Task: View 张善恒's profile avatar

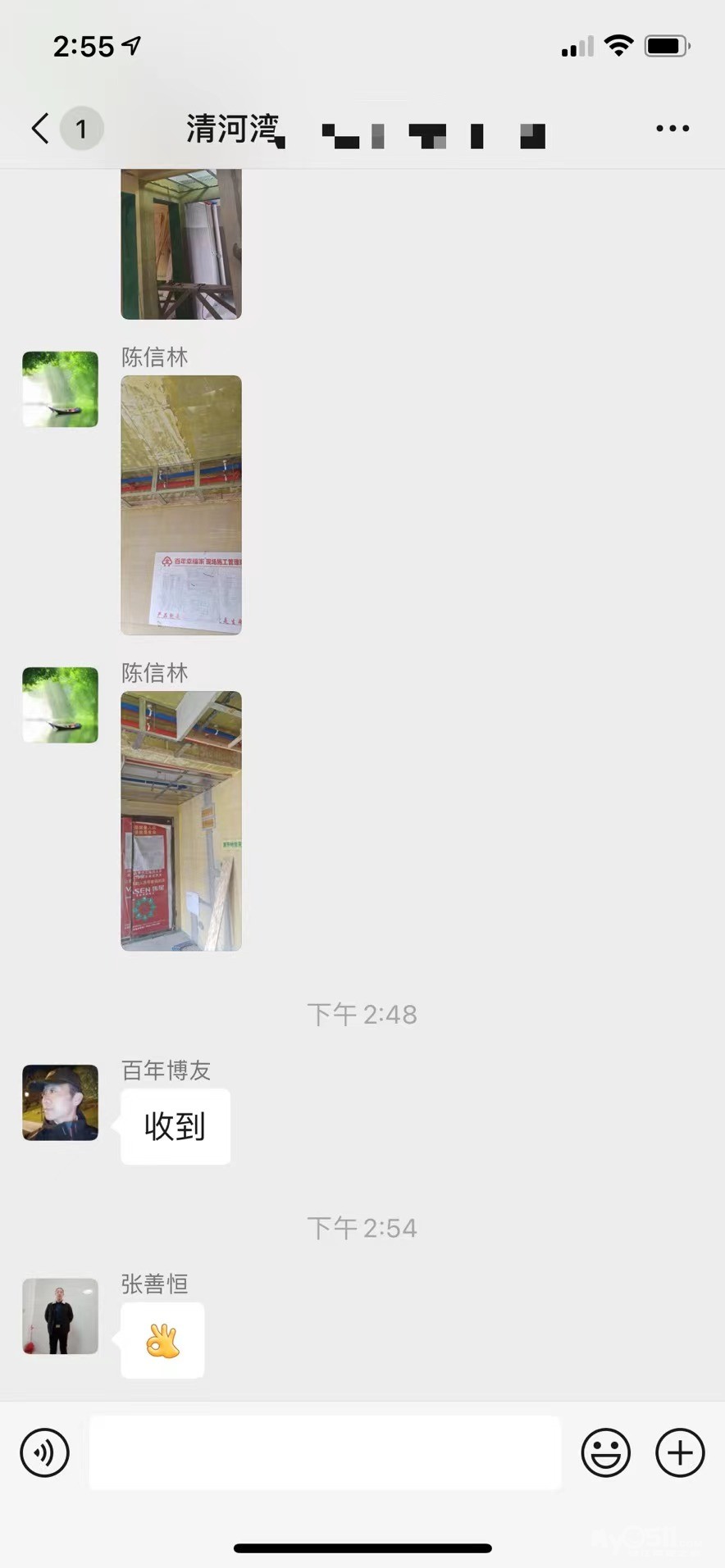Action: tap(60, 1316)
